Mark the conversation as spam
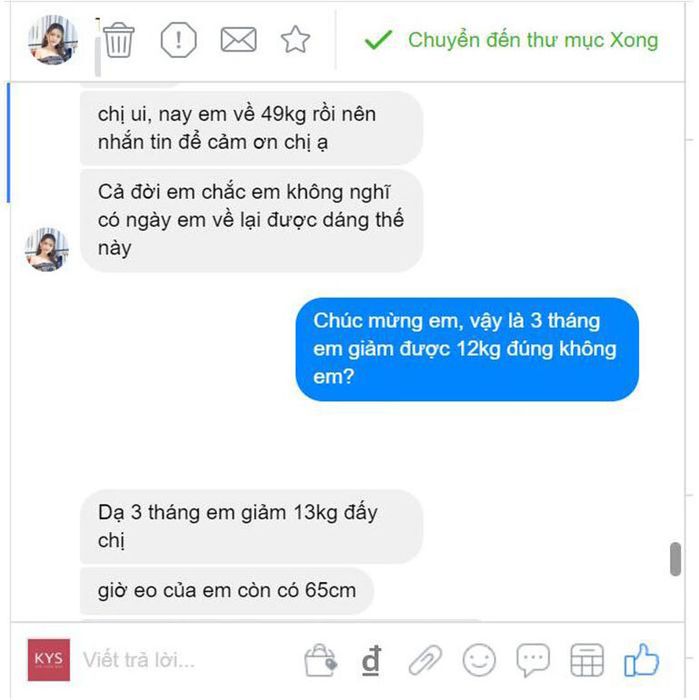The image size is (699, 700). point(178,40)
